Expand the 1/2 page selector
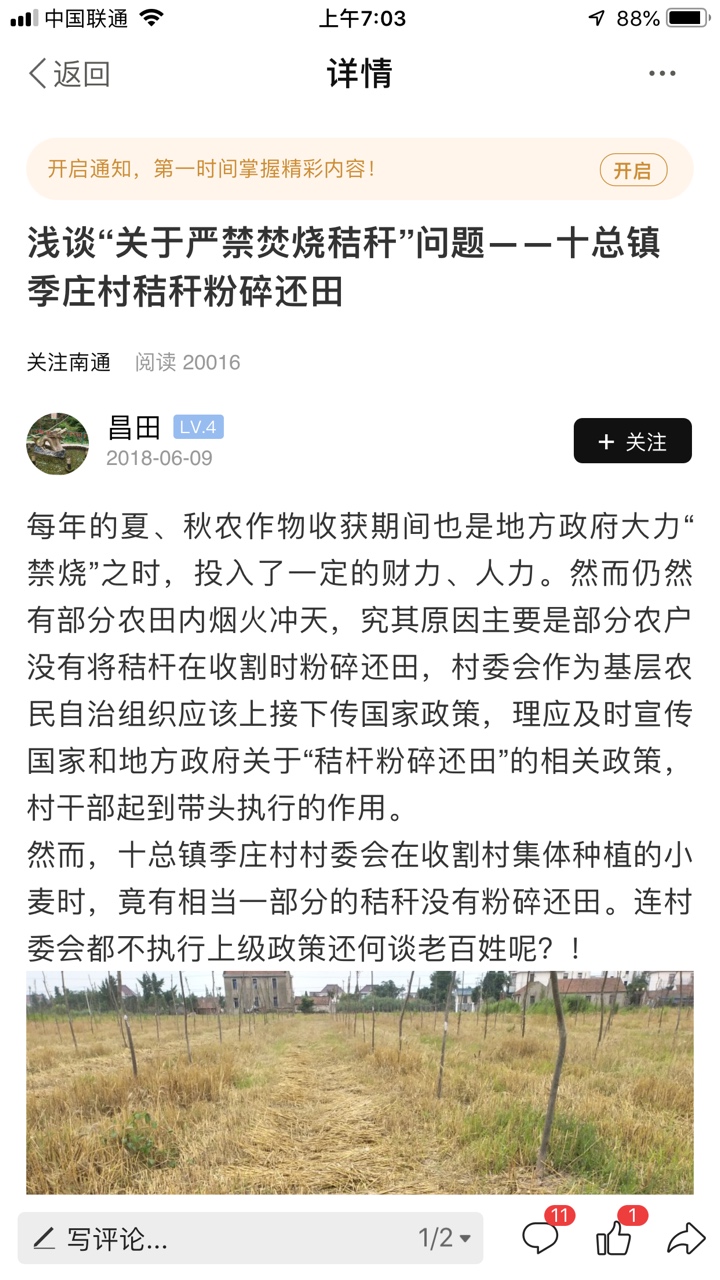The height and width of the screenshot is (1280, 720). click(x=444, y=1239)
